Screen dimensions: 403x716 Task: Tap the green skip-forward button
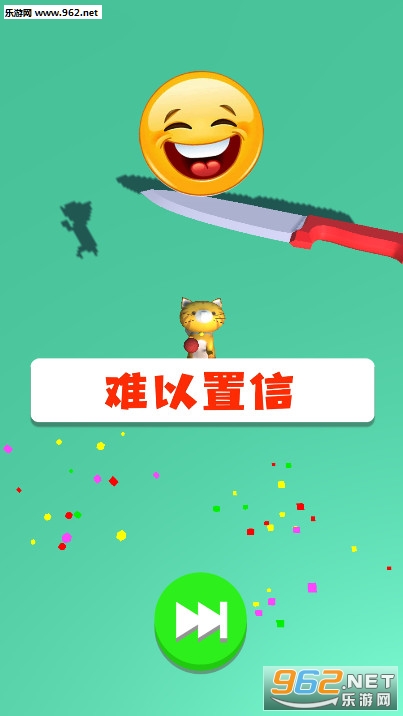point(201,621)
